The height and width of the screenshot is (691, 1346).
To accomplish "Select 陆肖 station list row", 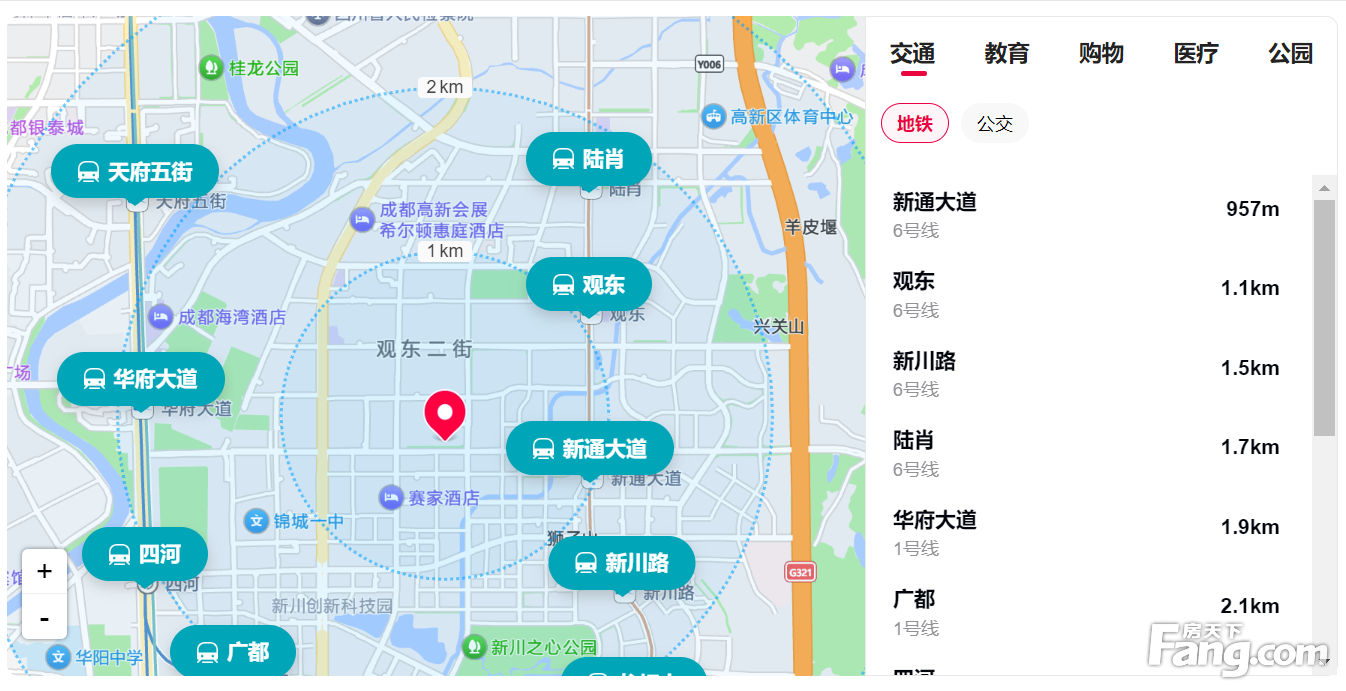I will pyautogui.click(x=1085, y=453).
